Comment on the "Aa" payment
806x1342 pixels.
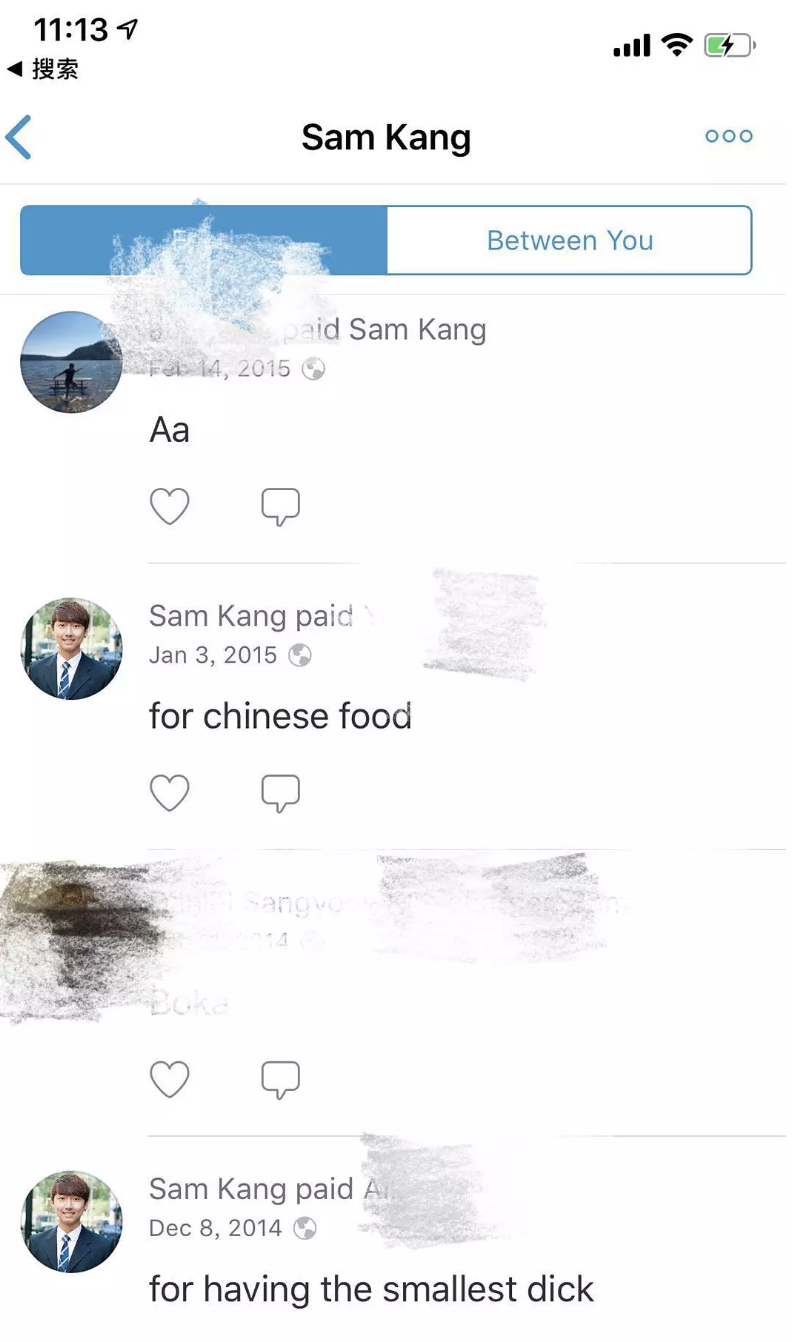(280, 507)
